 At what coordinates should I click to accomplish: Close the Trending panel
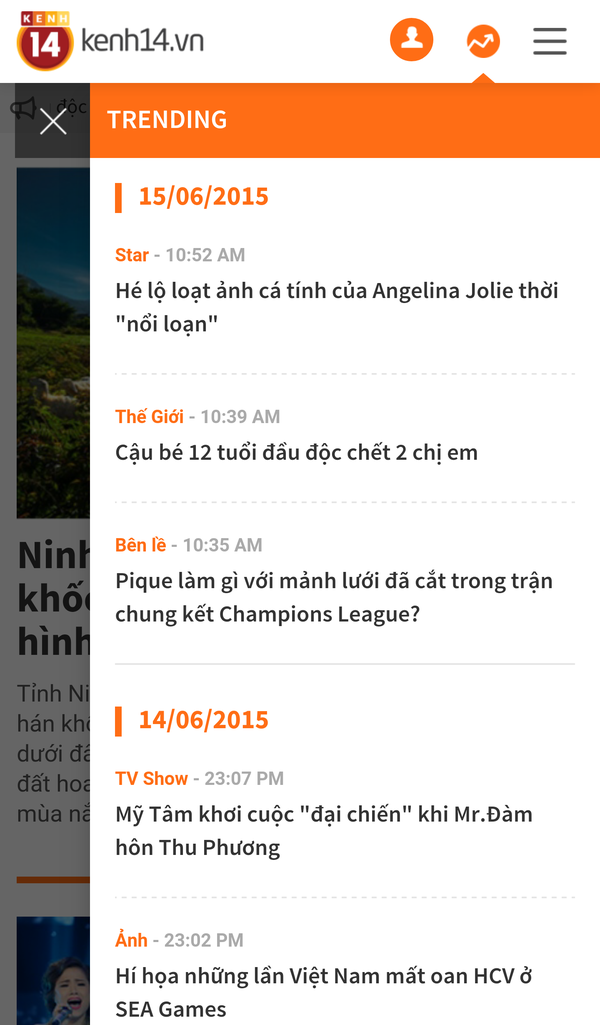52,121
